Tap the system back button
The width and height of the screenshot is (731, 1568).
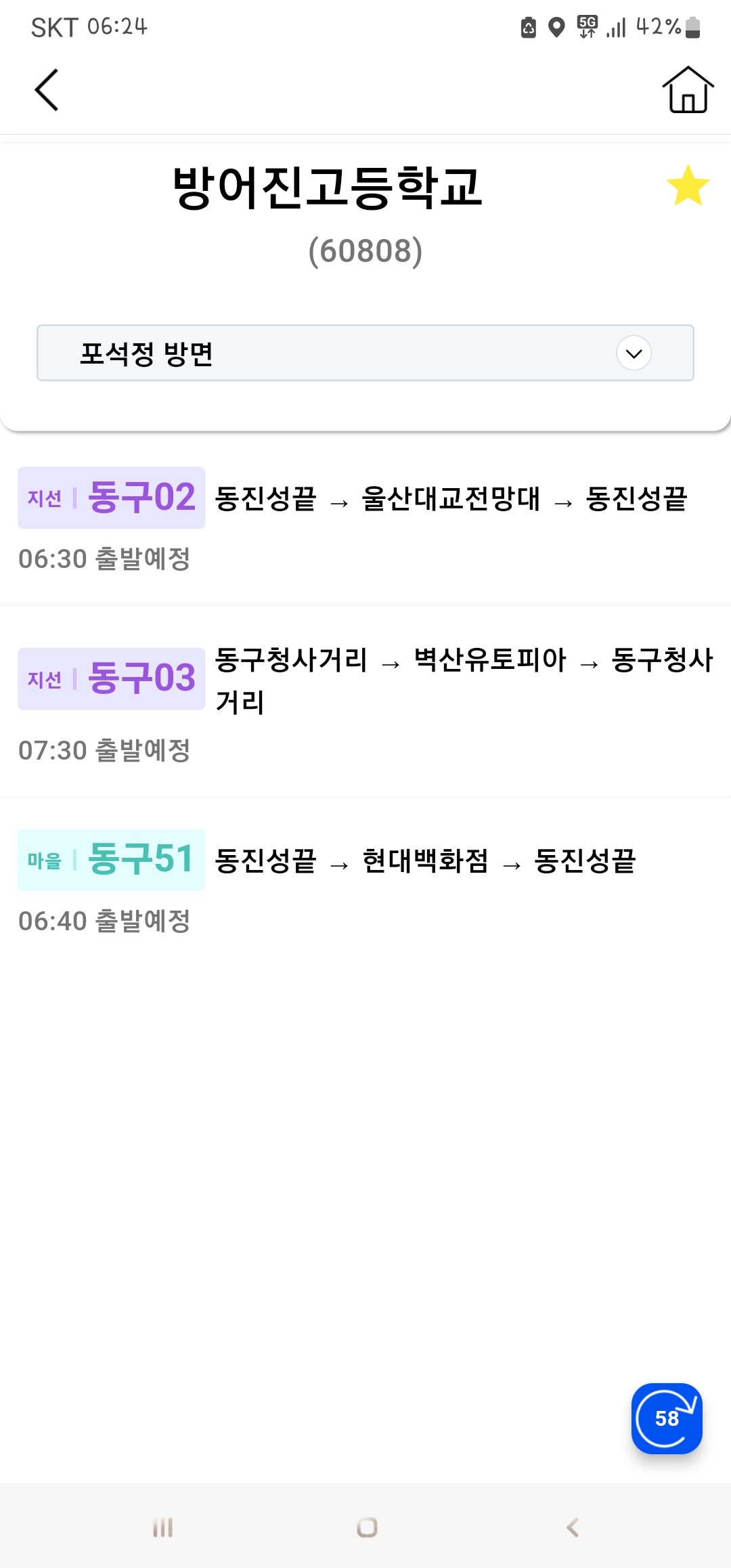[x=573, y=1527]
